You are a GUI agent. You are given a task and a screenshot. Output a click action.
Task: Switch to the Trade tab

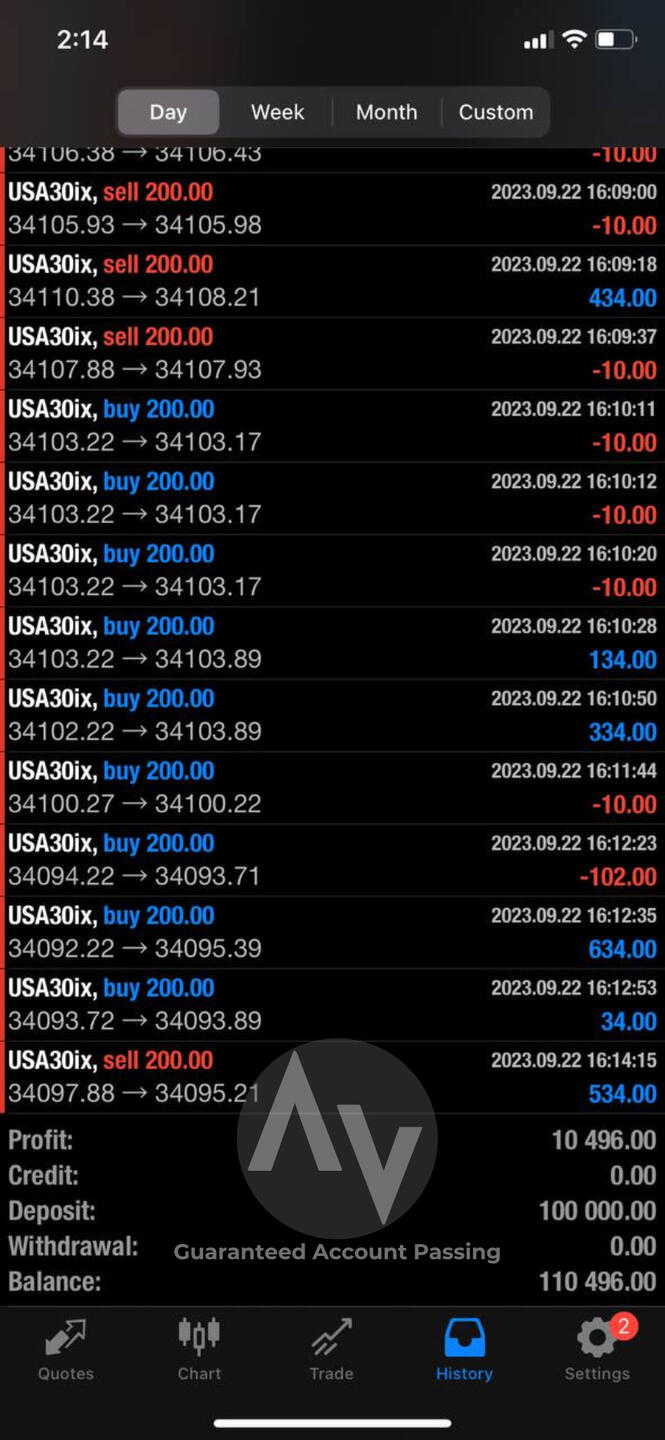(331, 1350)
